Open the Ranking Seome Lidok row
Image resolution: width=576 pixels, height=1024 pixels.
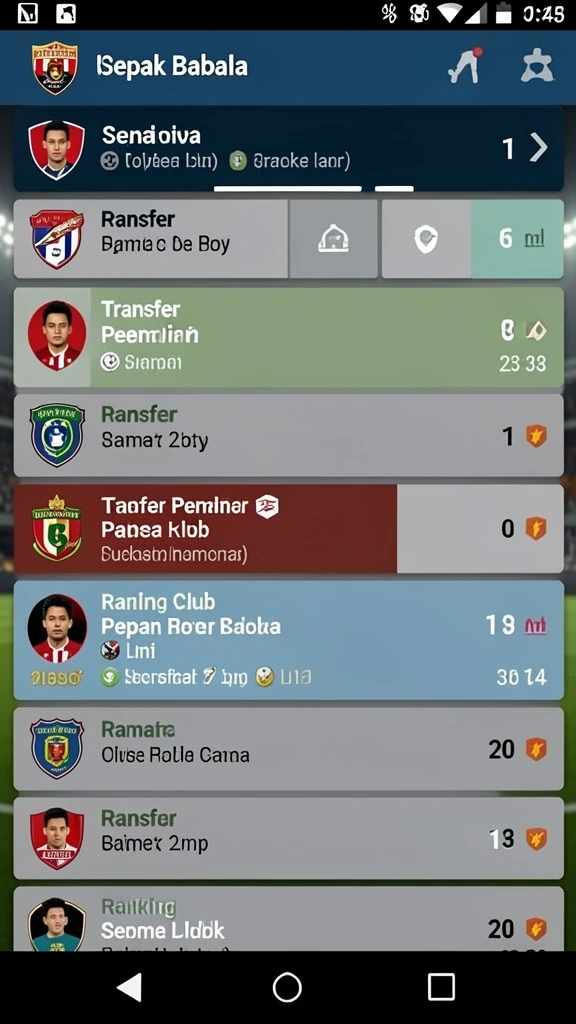click(x=289, y=918)
